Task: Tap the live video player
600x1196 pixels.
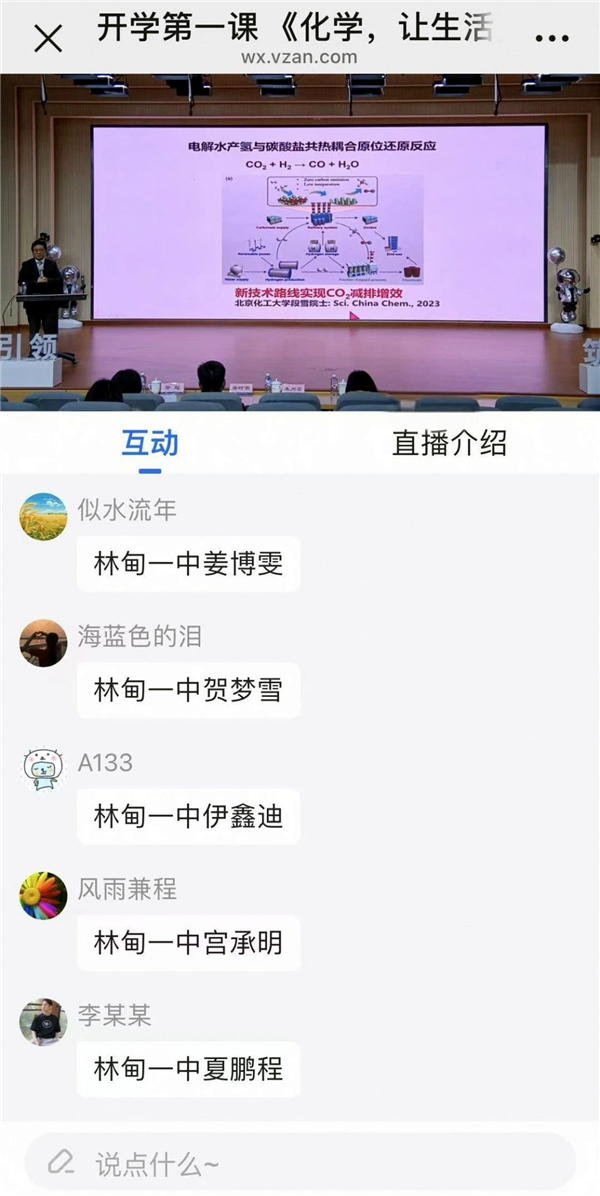Action: pos(300,242)
